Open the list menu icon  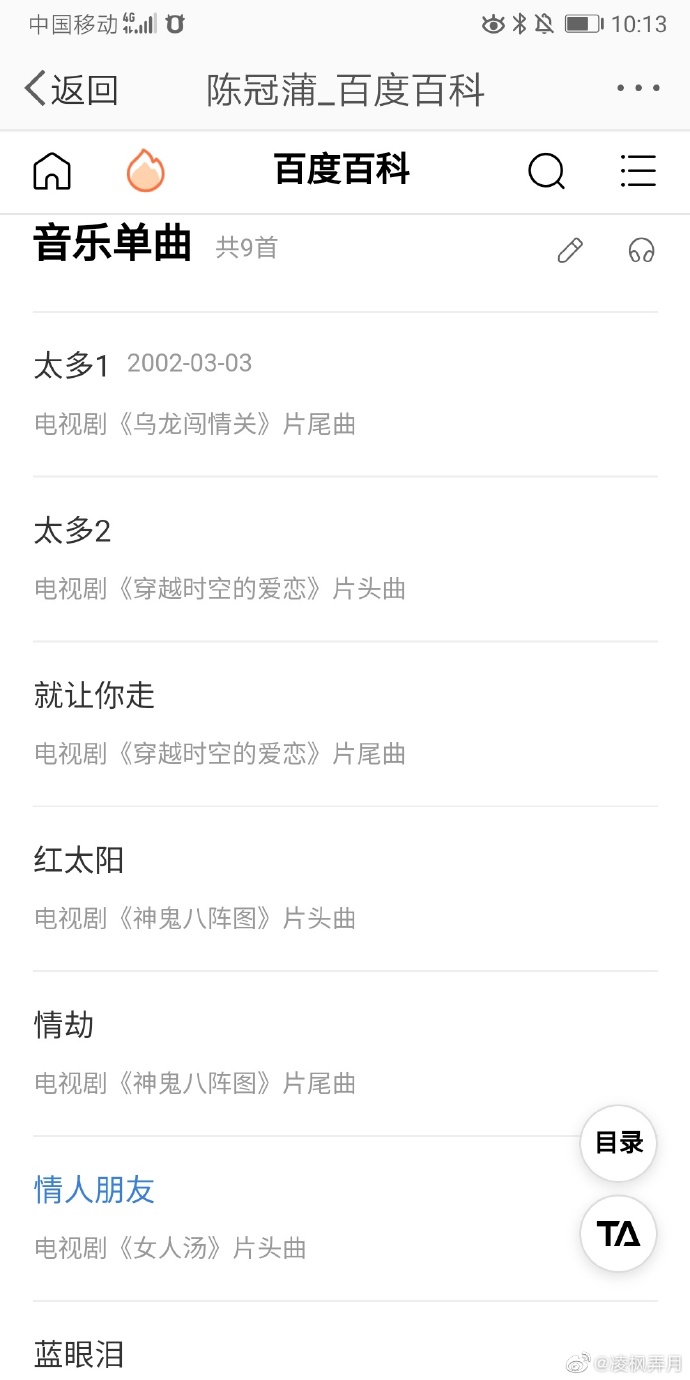click(x=638, y=172)
